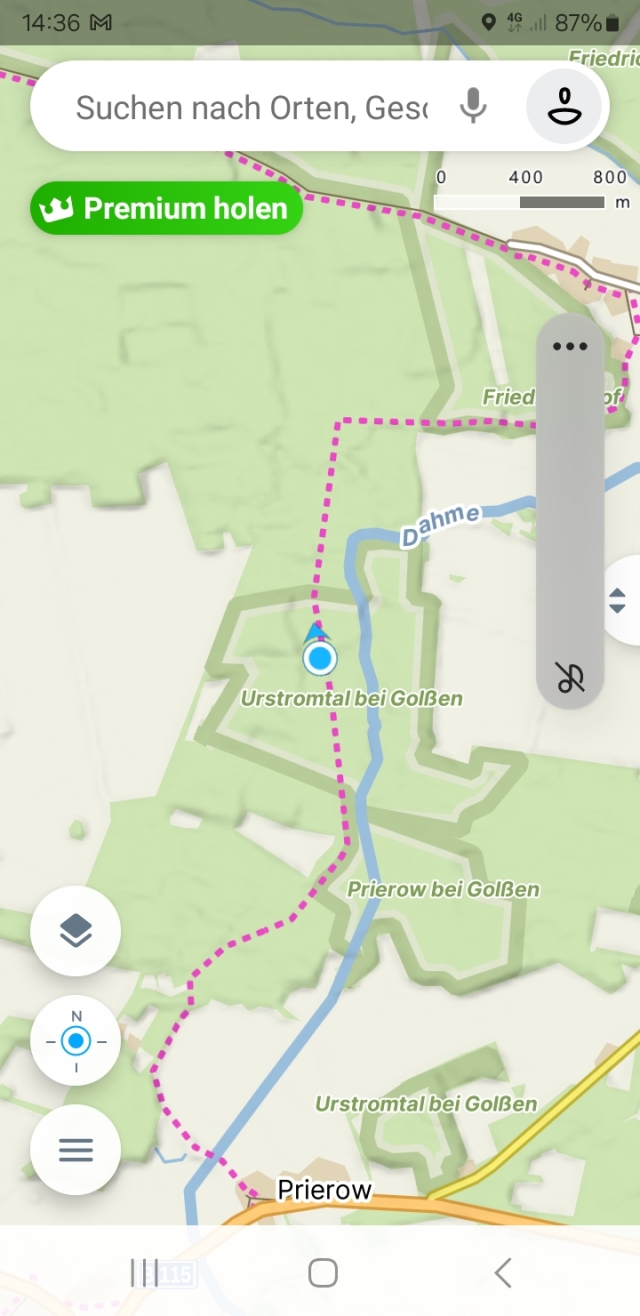Expand the side panel arrow handle

618,600
